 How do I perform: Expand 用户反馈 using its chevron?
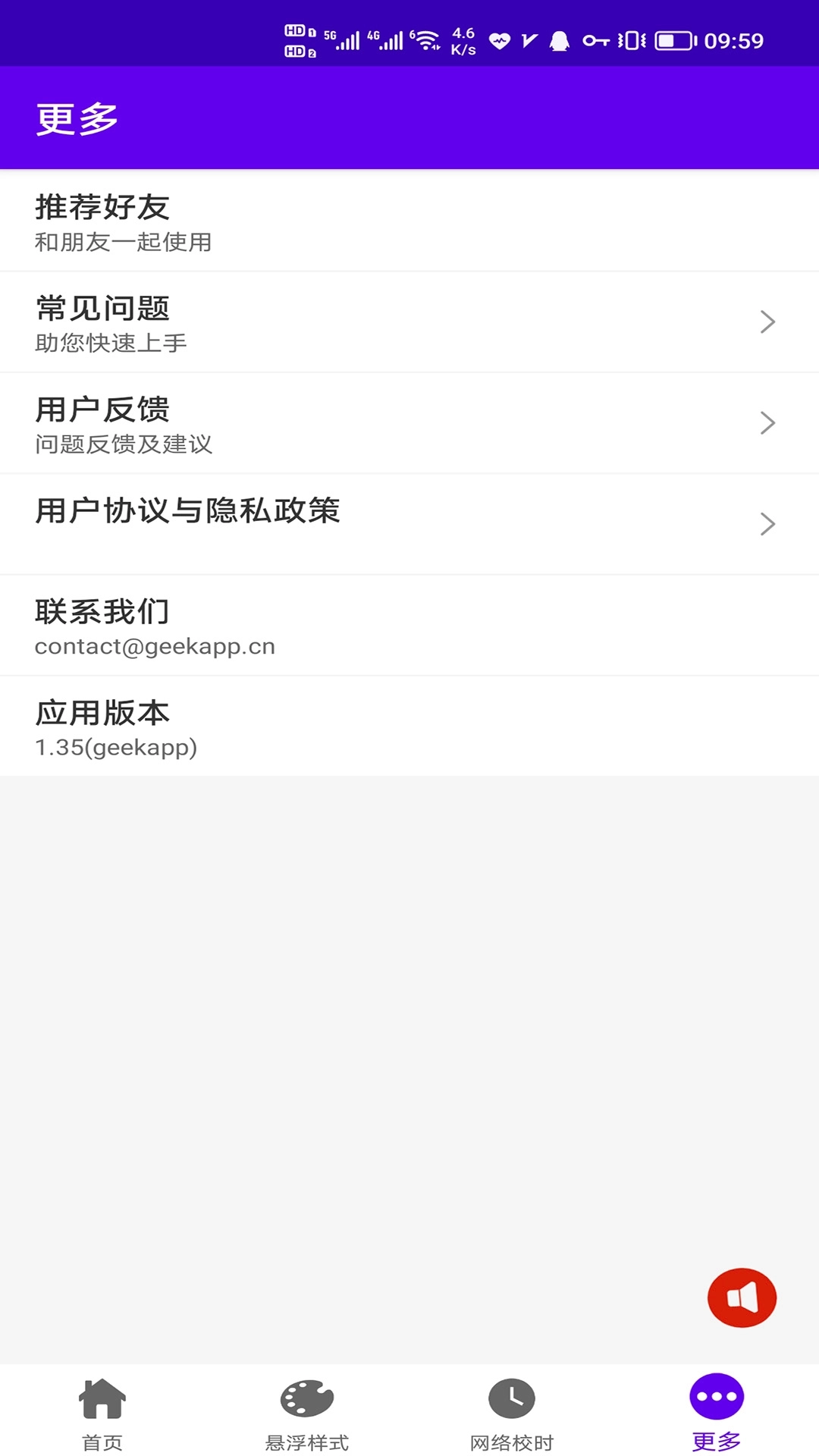768,423
